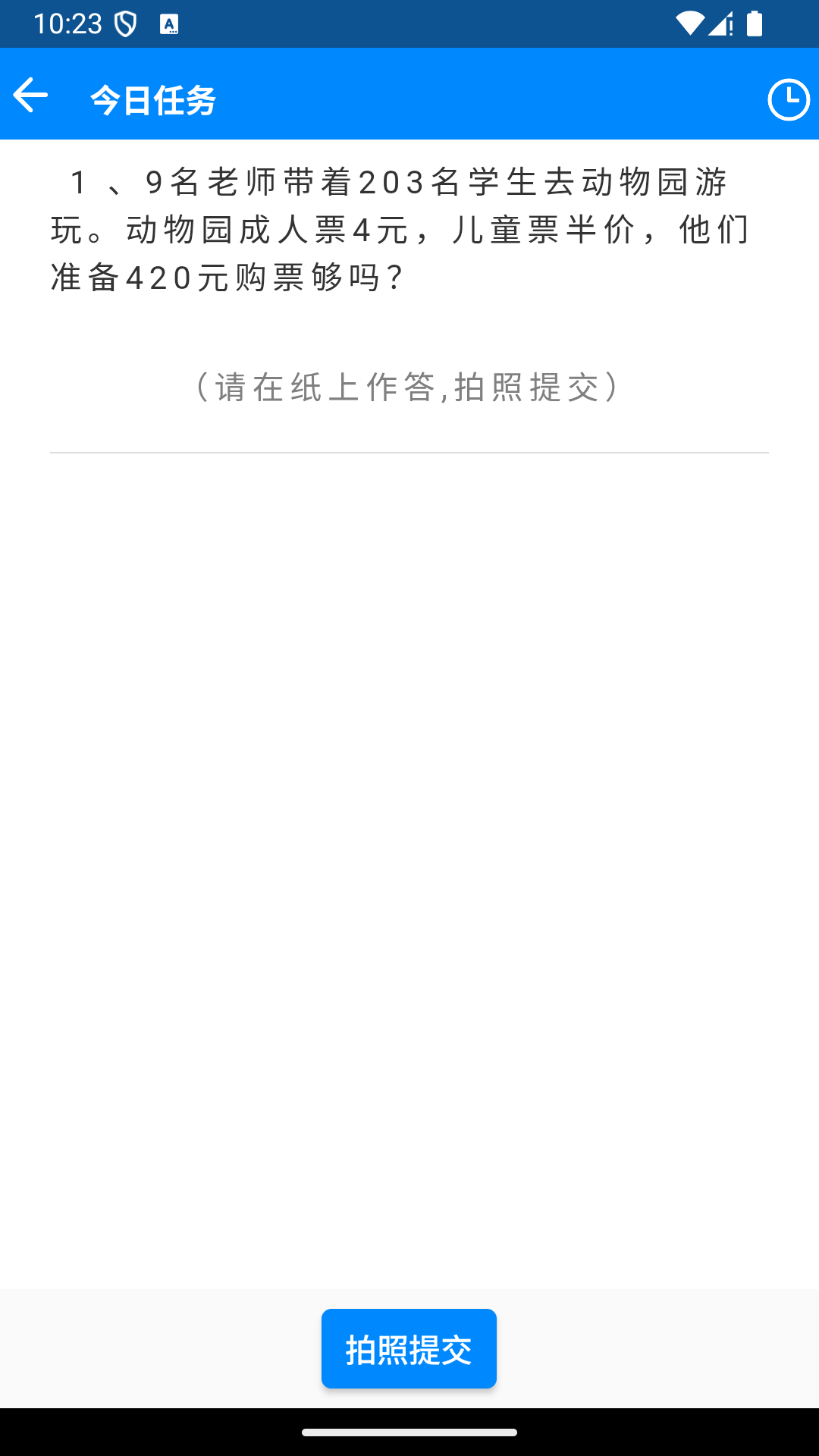The width and height of the screenshot is (819, 1456).
Task: Tap the blank answer area below the divider
Action: click(409, 834)
